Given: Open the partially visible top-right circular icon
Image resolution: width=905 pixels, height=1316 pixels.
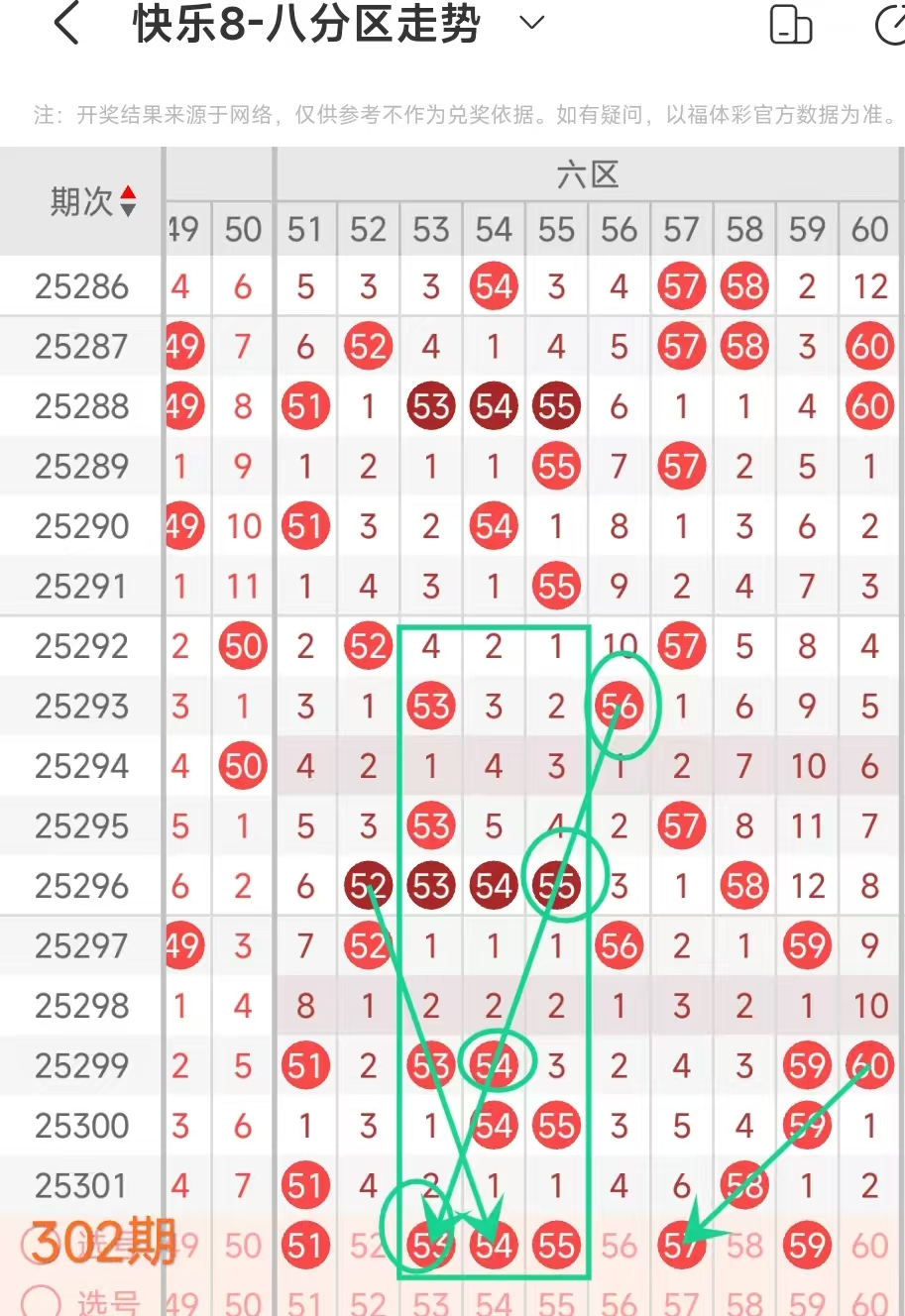Looking at the screenshot, I should click(891, 26).
